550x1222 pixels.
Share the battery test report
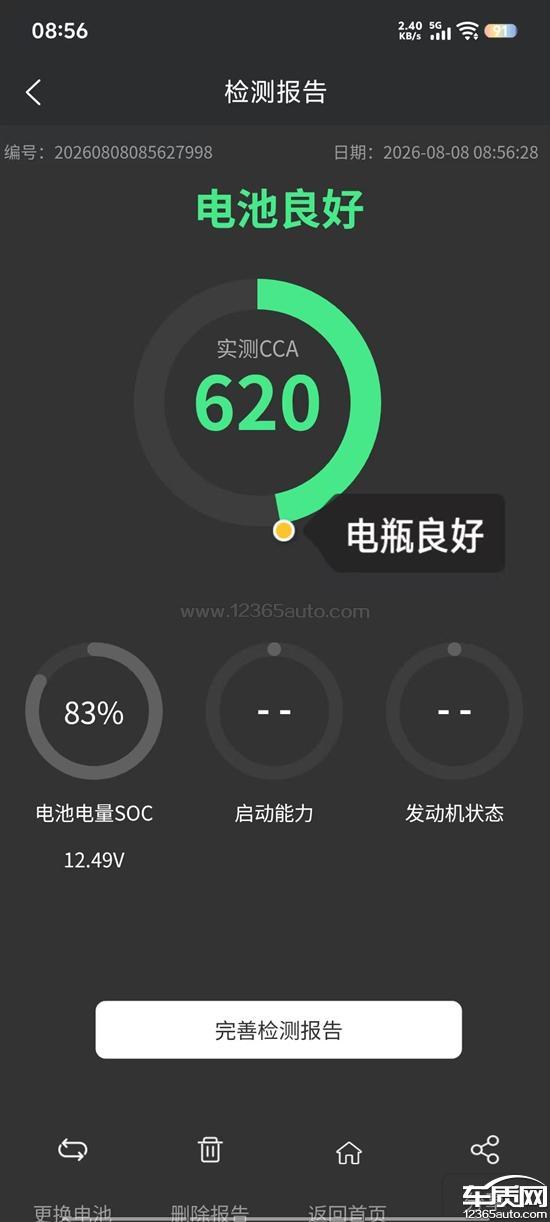point(485,1150)
